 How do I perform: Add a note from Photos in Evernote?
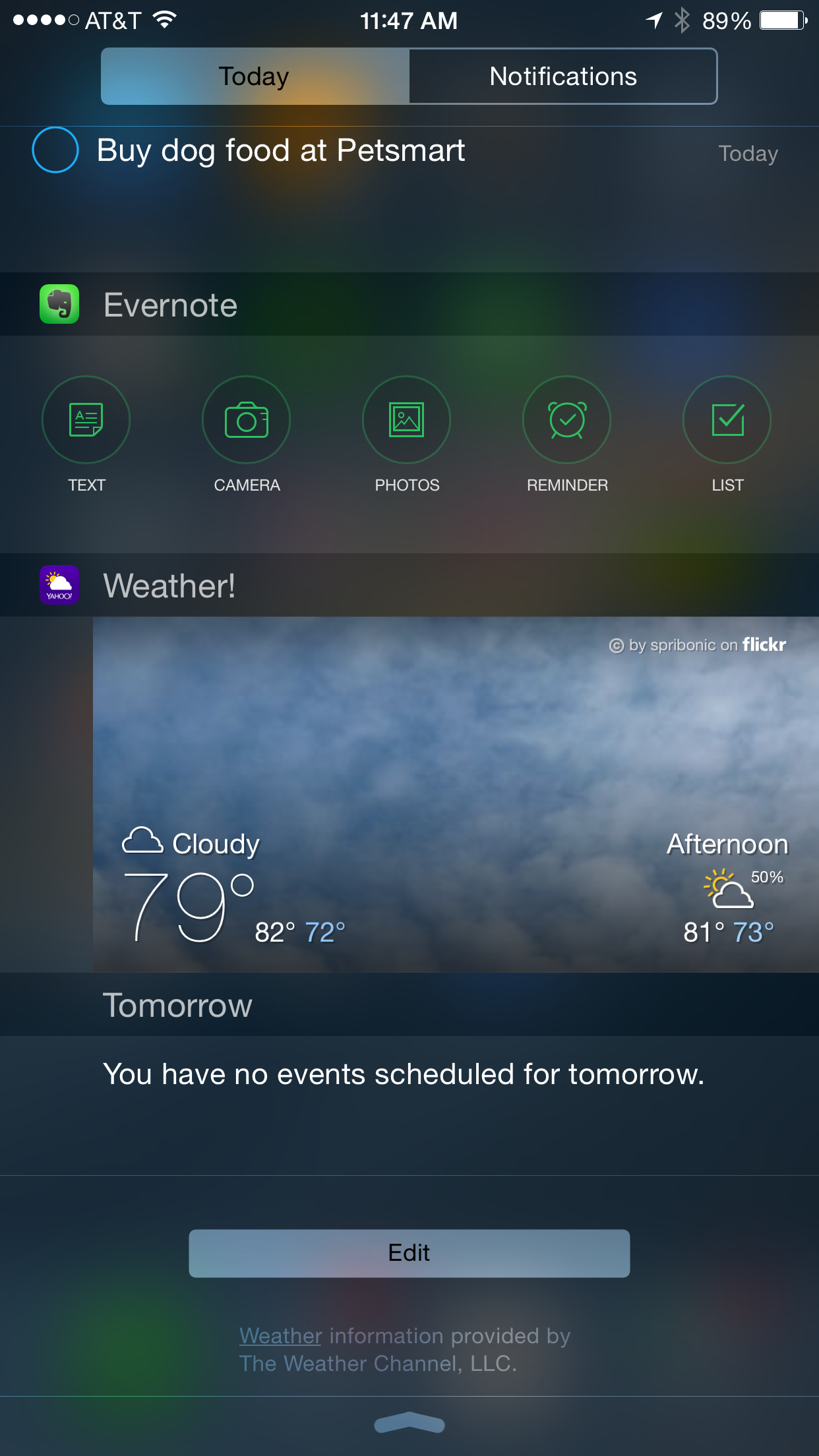pyautogui.click(x=407, y=420)
